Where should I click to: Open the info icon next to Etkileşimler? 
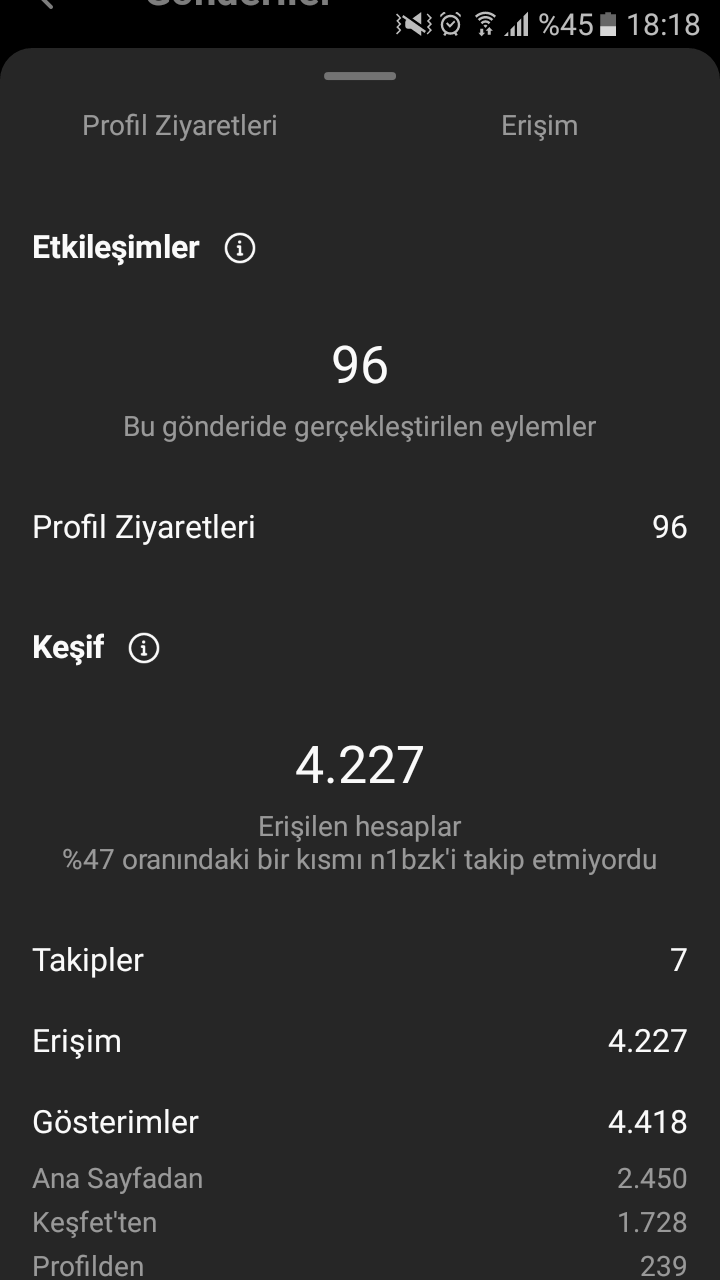pos(240,248)
